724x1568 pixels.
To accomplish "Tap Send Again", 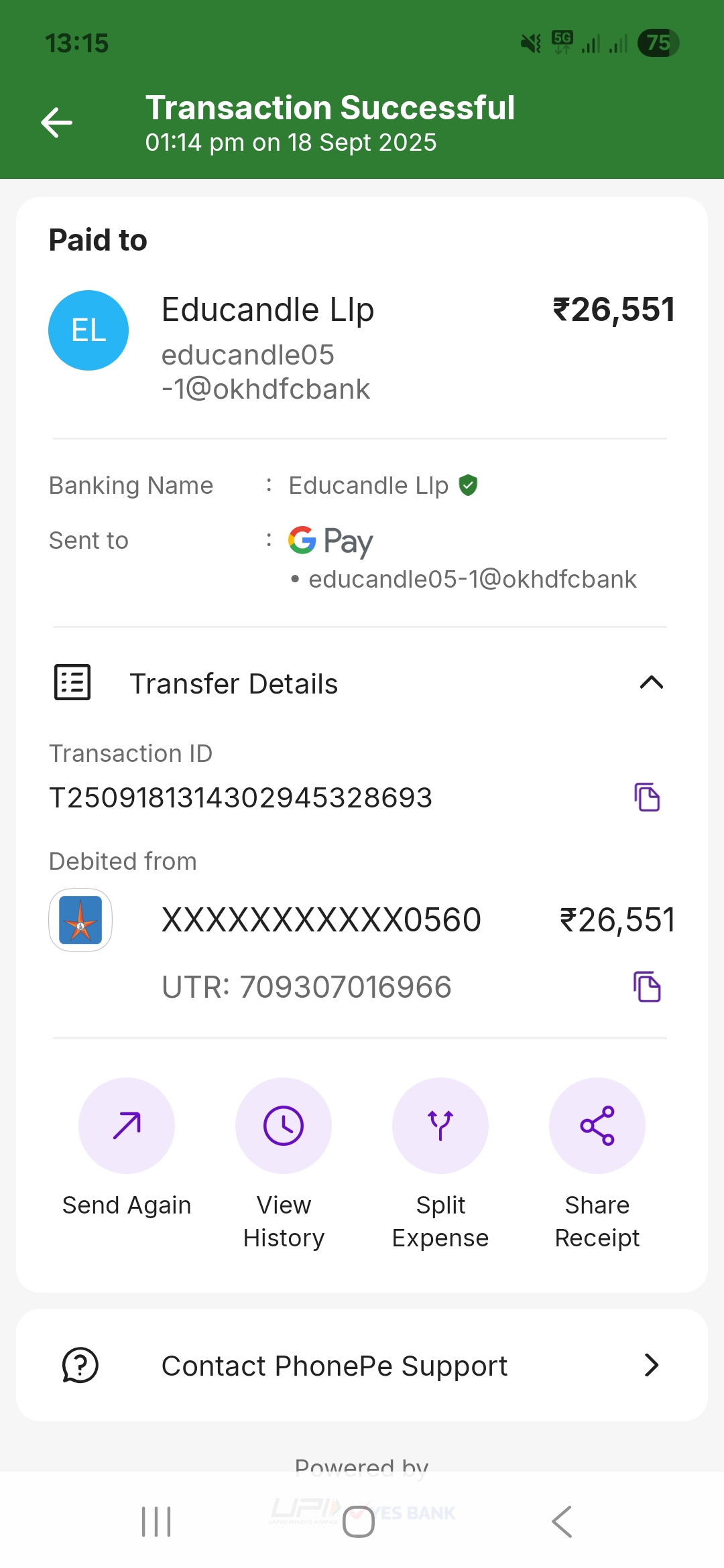I will (x=127, y=1126).
